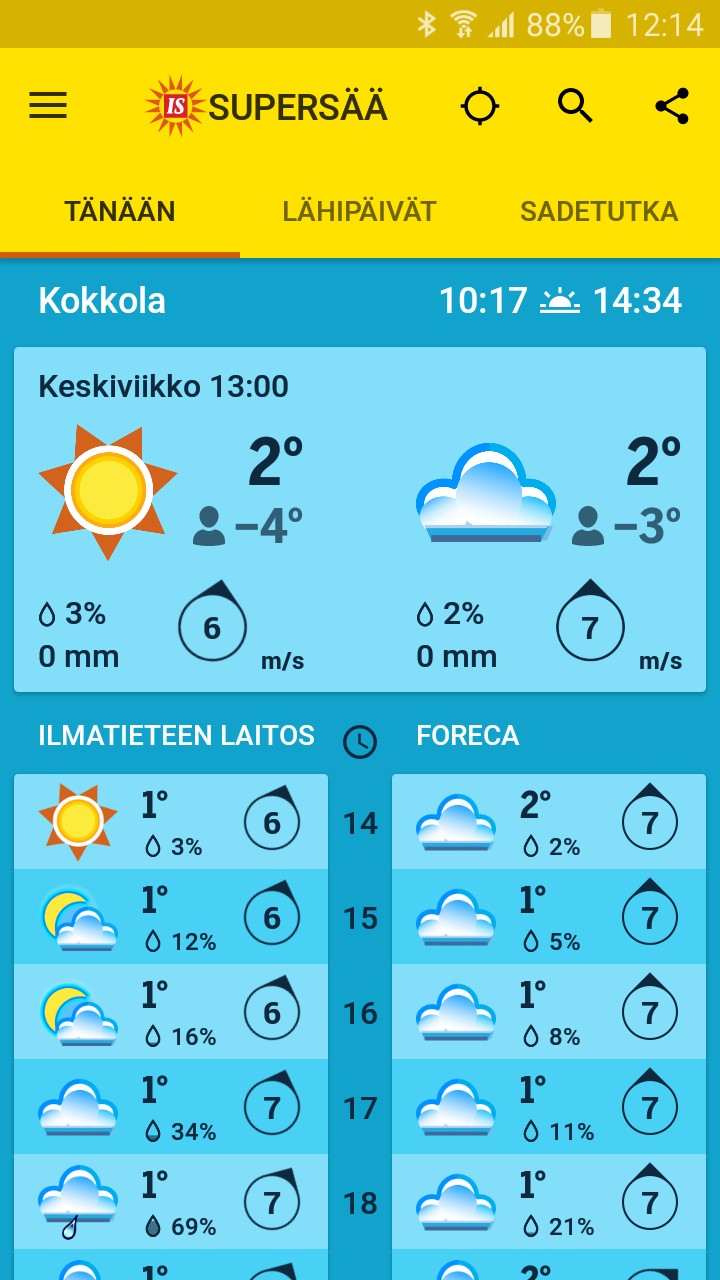Use current location target icon
Screen dimensions: 720x1280
pyautogui.click(x=480, y=106)
